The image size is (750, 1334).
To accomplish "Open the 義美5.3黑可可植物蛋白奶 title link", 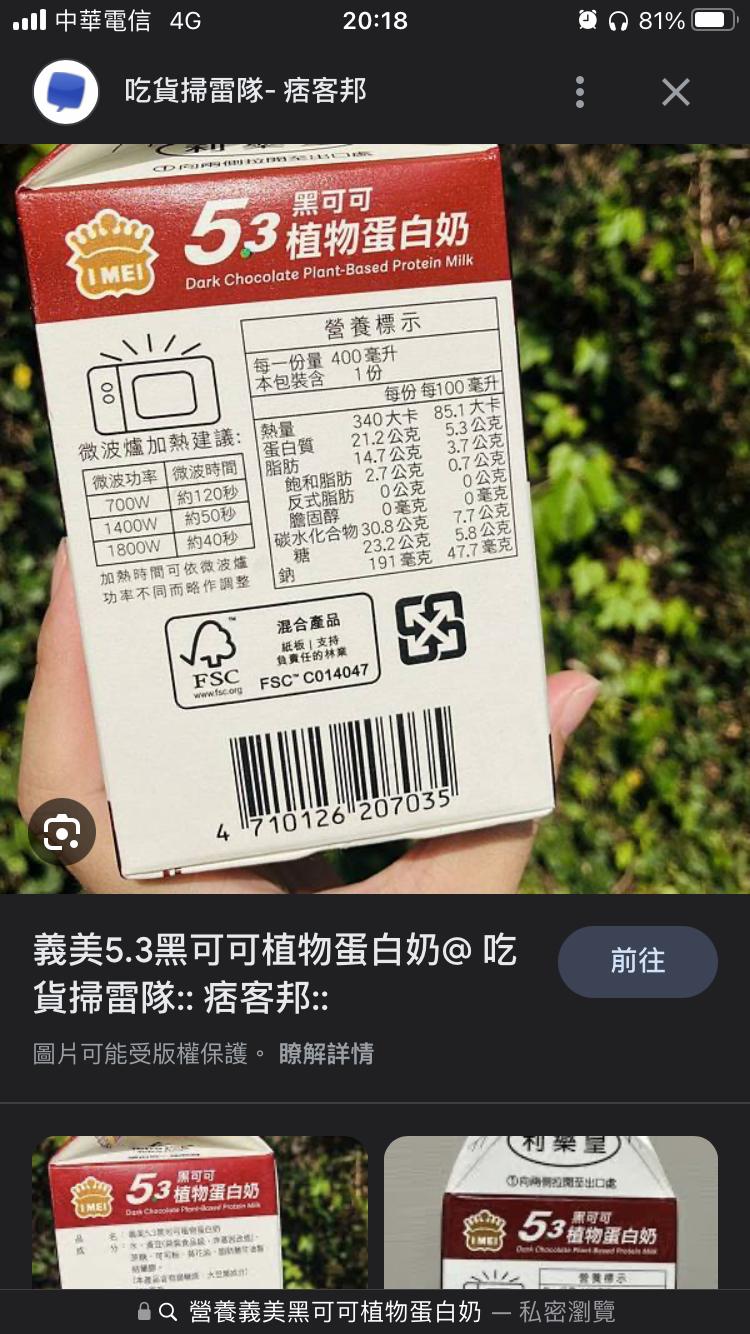I will [274, 973].
